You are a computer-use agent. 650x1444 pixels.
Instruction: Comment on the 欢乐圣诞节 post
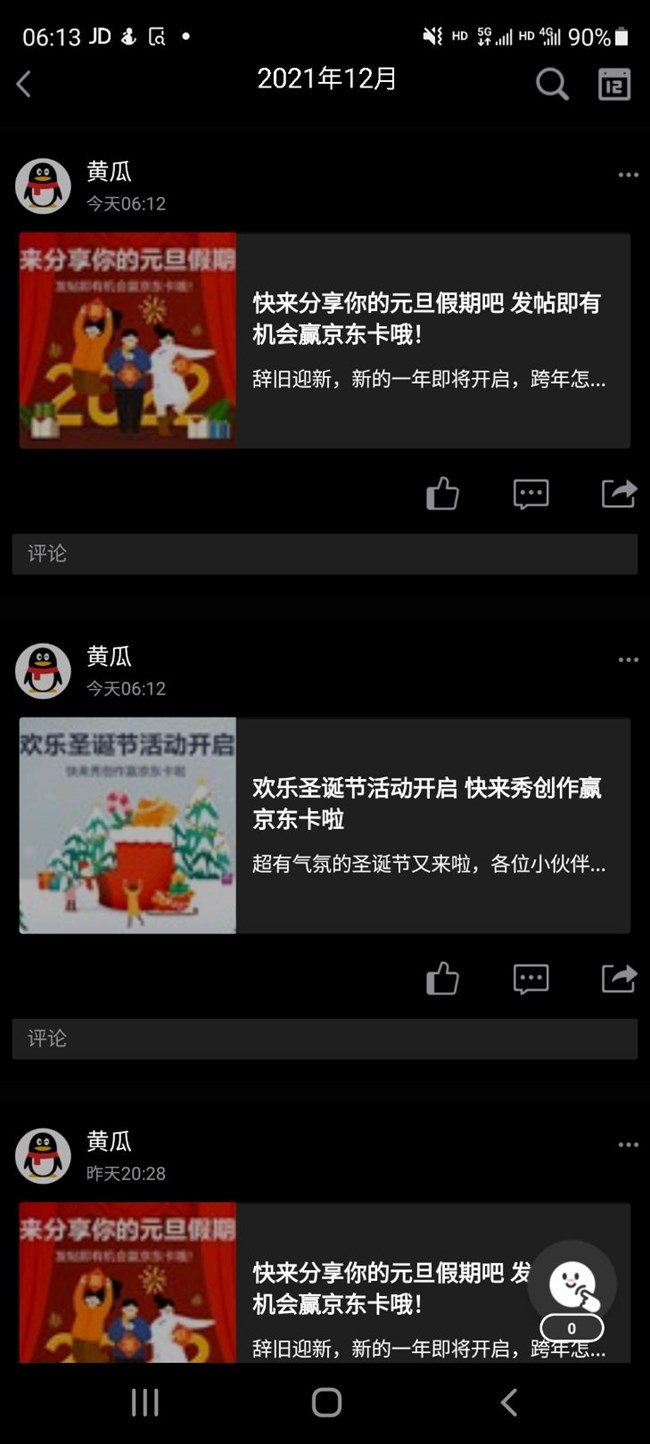pos(531,978)
